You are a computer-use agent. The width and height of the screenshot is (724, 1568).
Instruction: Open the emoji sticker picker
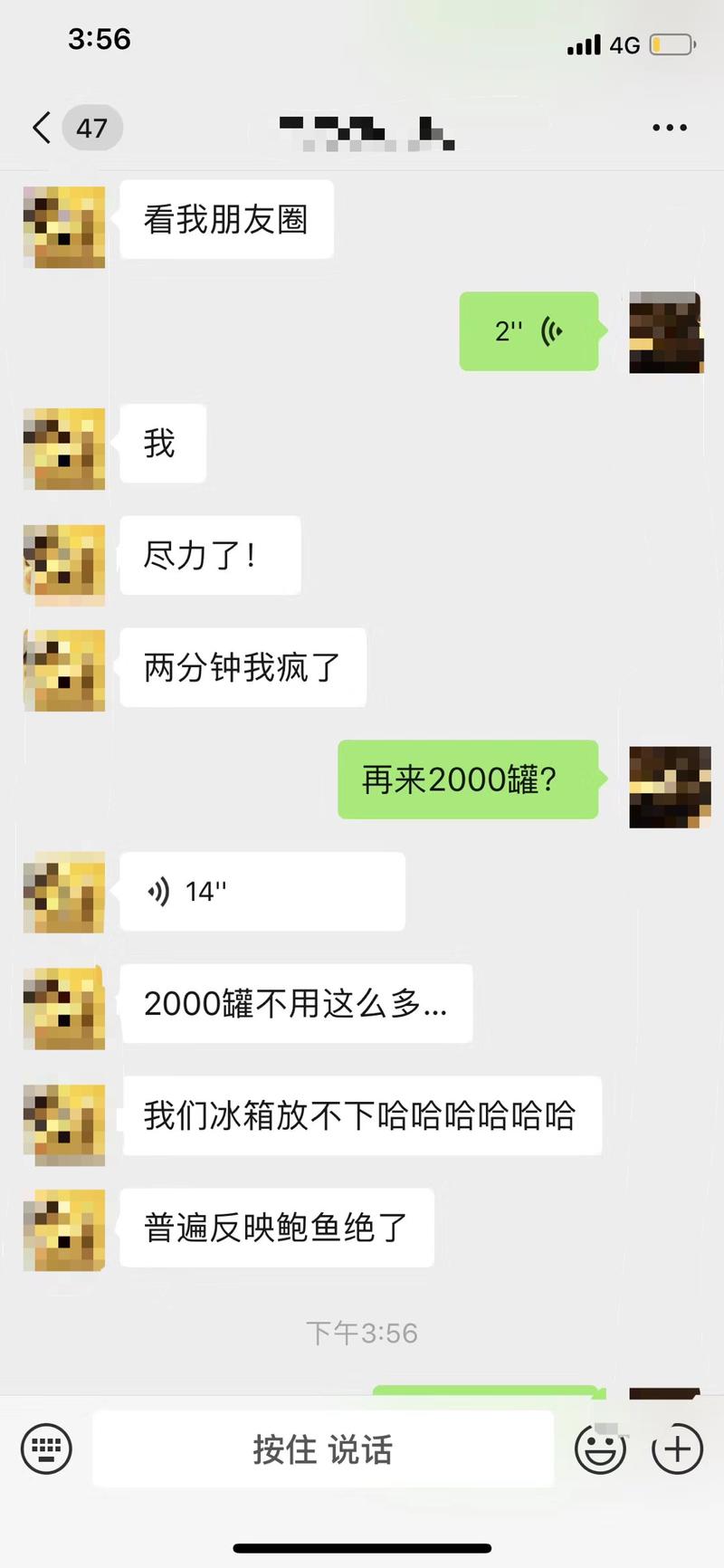[x=599, y=1449]
